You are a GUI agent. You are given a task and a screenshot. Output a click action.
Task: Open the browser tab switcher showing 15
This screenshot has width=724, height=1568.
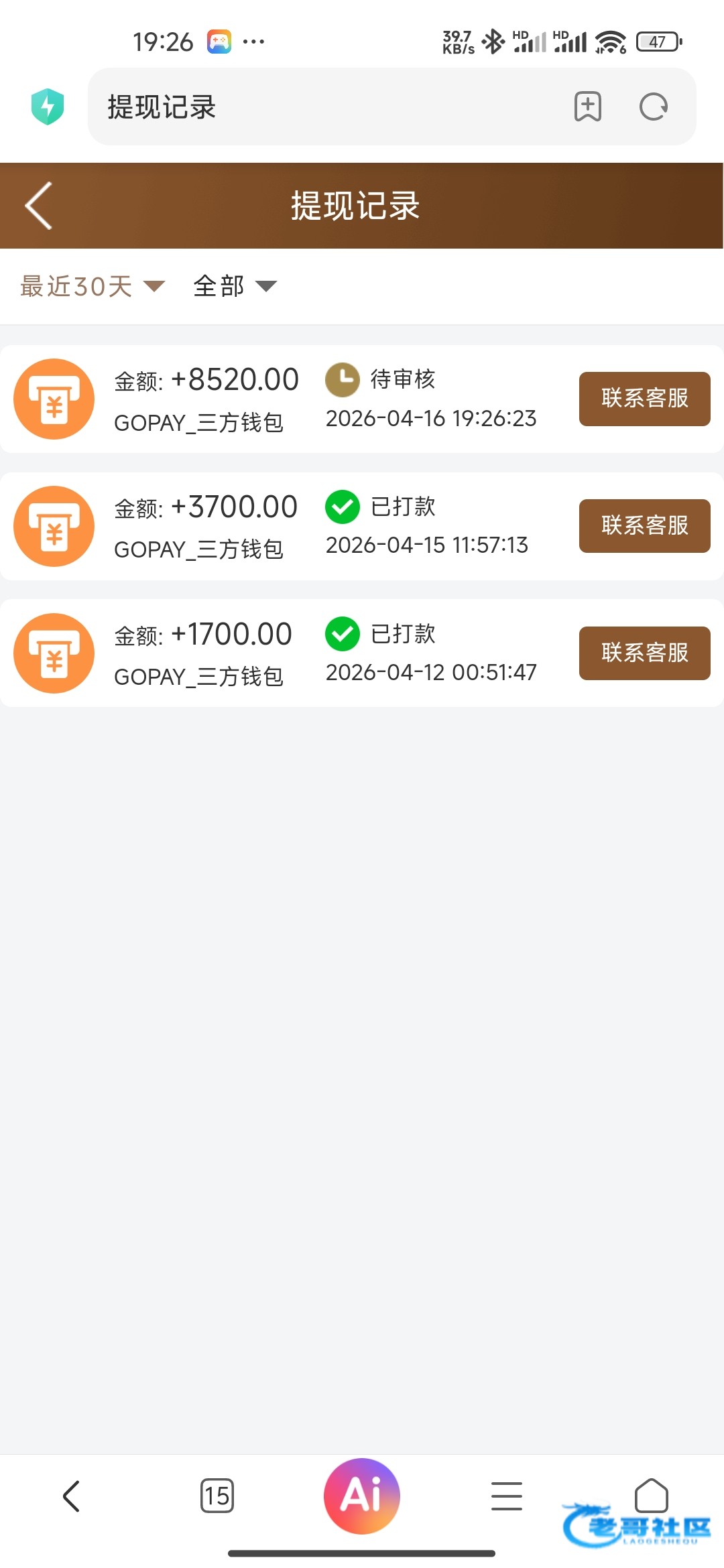217,1496
